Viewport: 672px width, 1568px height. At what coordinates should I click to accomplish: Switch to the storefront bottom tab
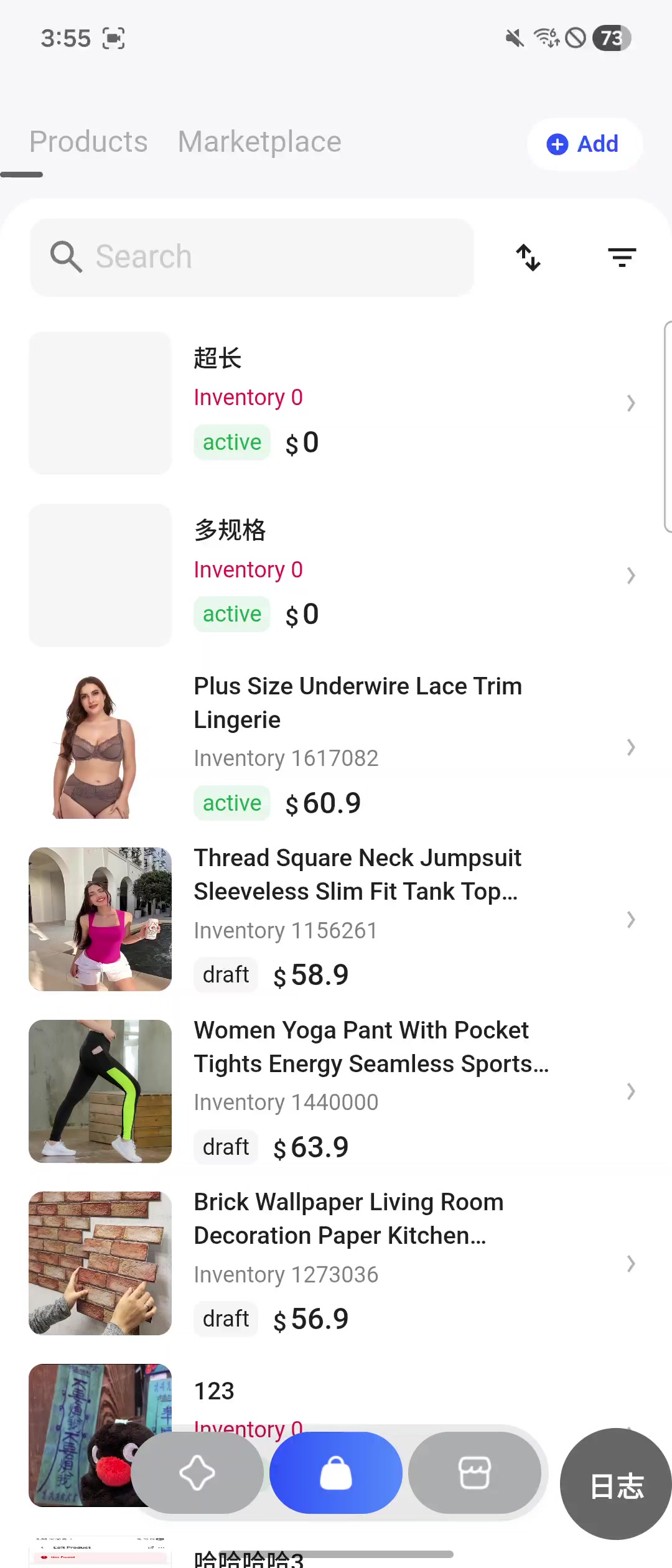coord(475,1473)
